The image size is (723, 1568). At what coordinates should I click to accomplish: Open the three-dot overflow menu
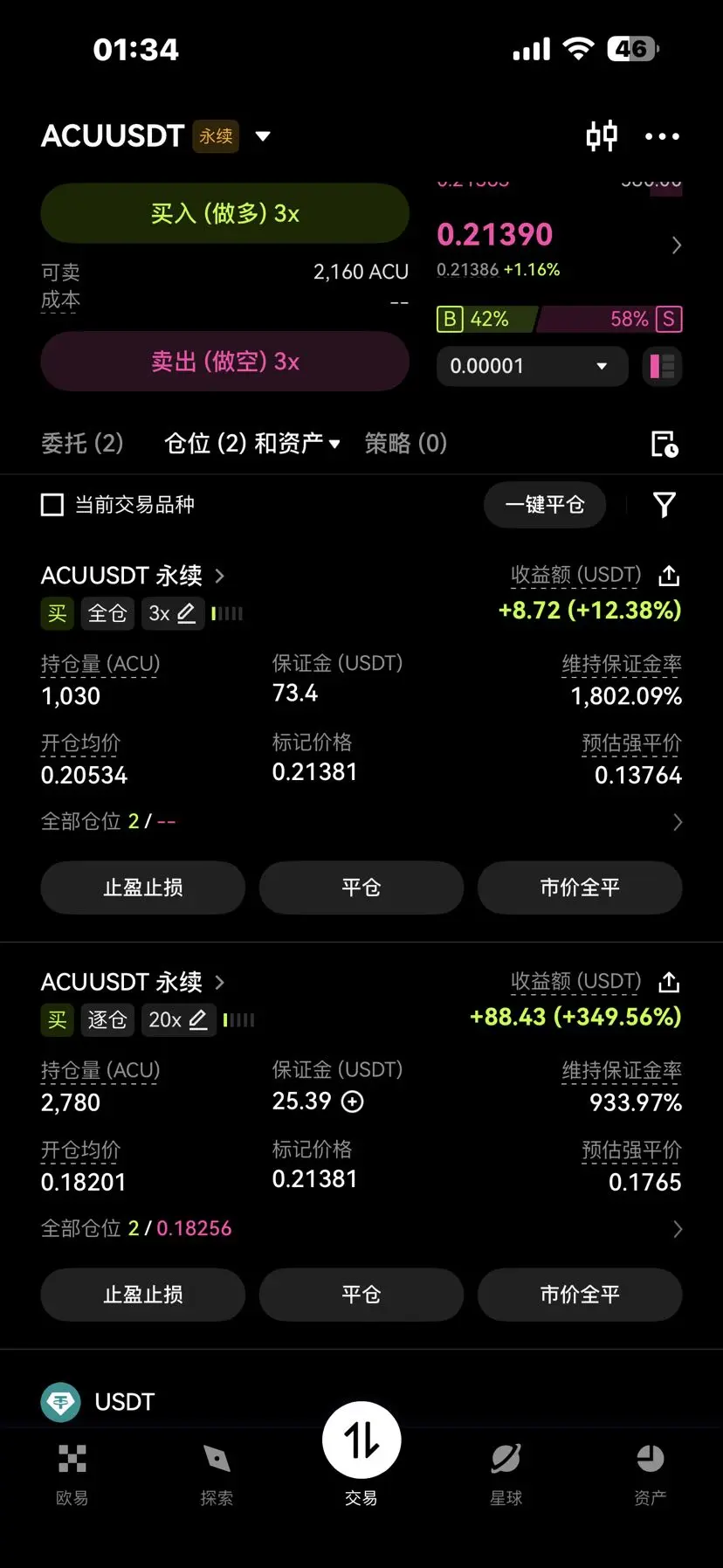pyautogui.click(x=662, y=136)
